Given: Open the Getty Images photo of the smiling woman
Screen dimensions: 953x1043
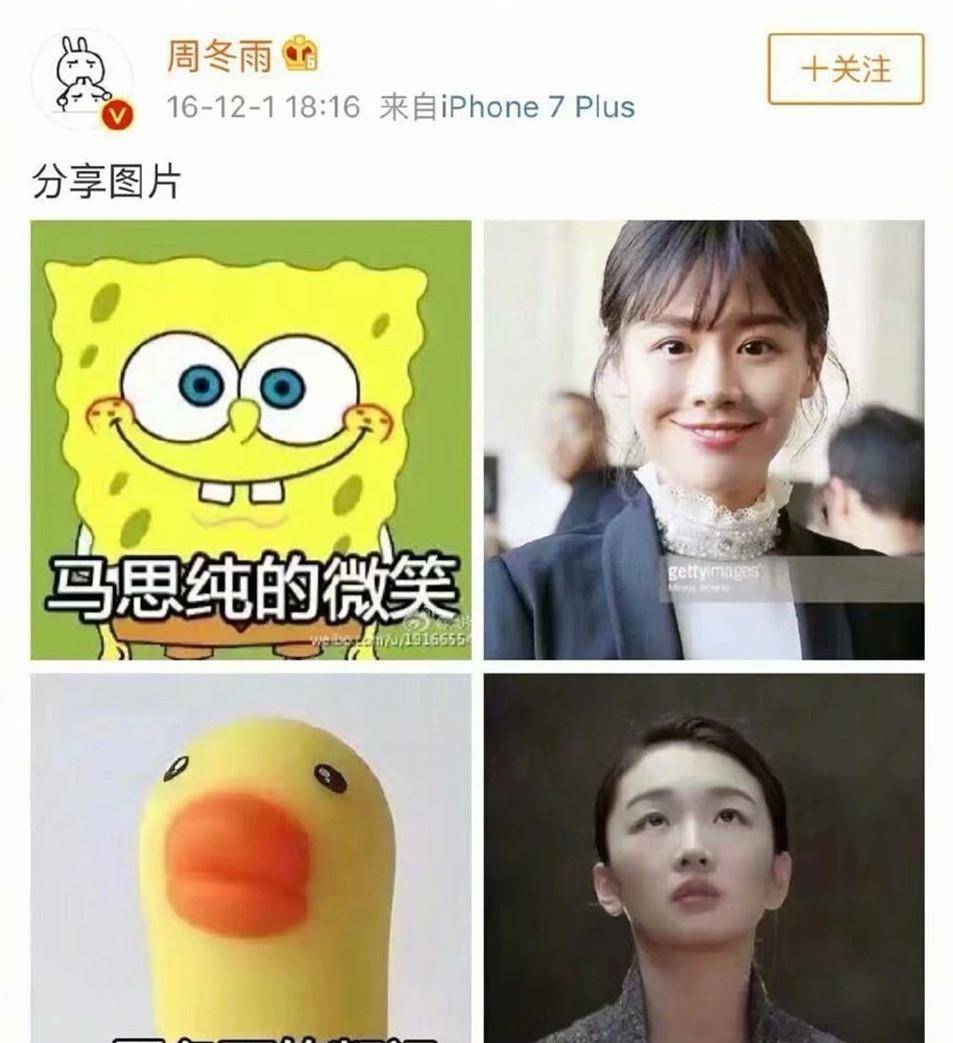Looking at the screenshot, I should click(704, 440).
